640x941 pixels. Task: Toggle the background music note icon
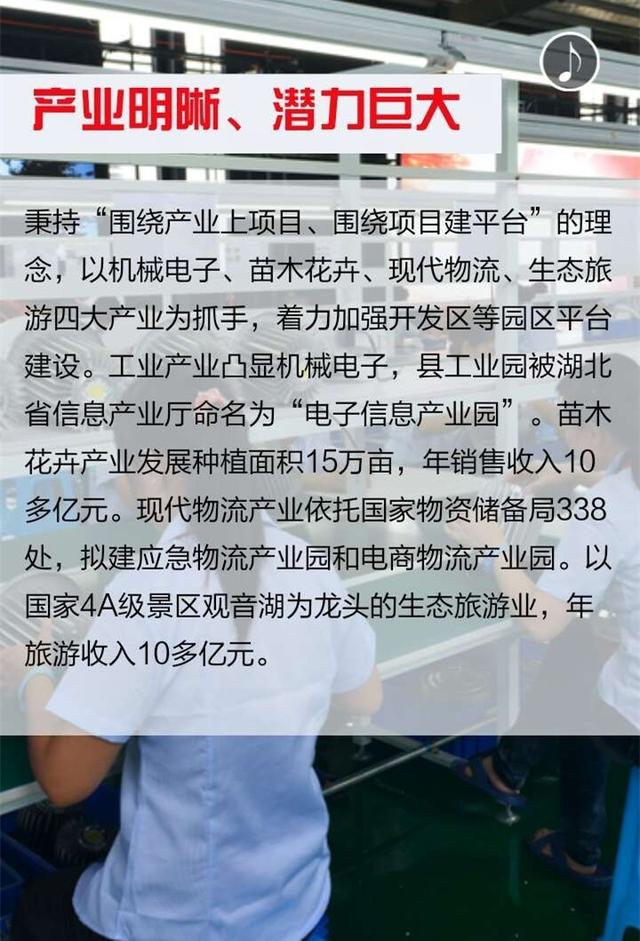tap(569, 61)
